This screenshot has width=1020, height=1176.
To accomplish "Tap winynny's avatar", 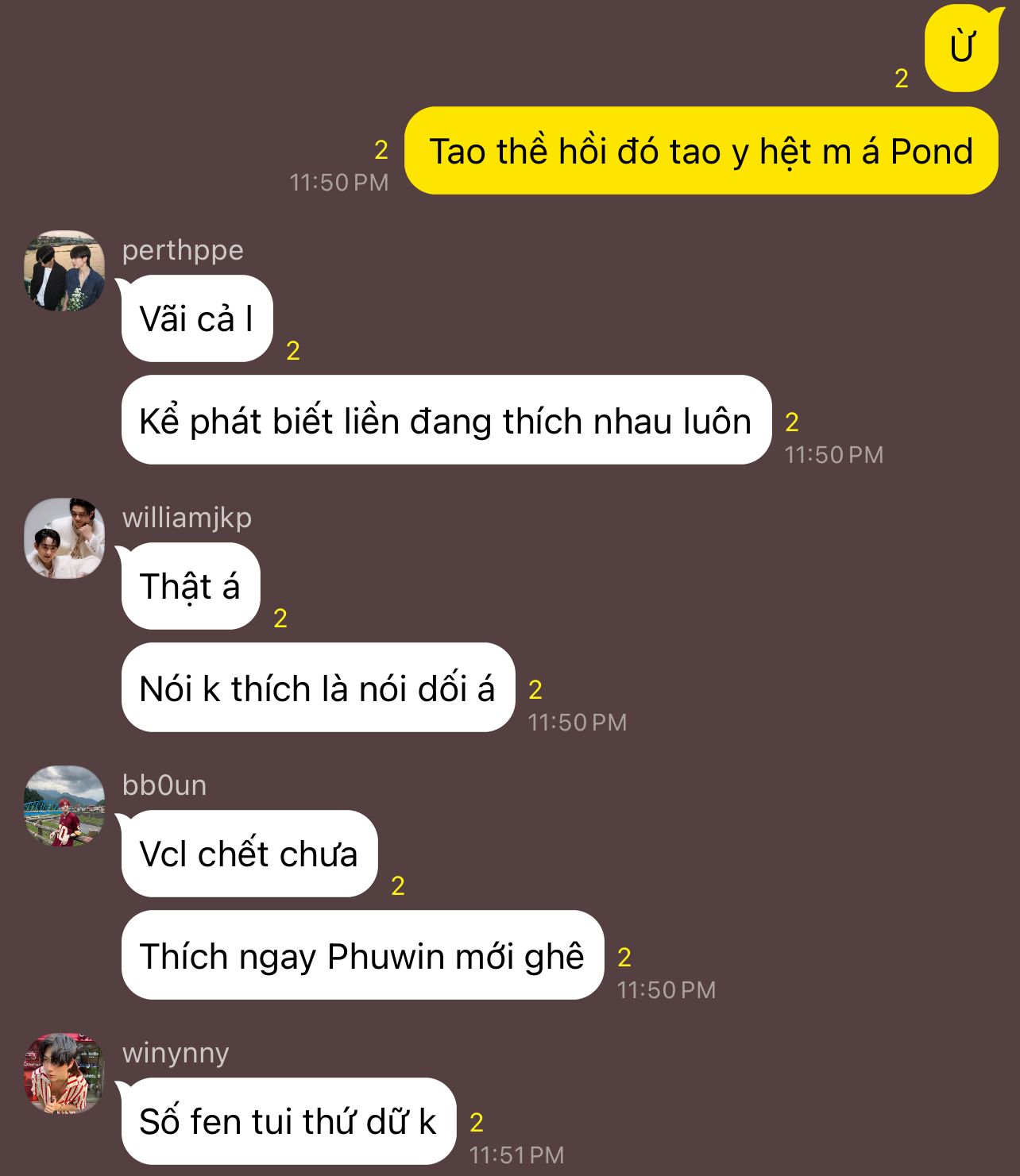I will pos(64,1074).
